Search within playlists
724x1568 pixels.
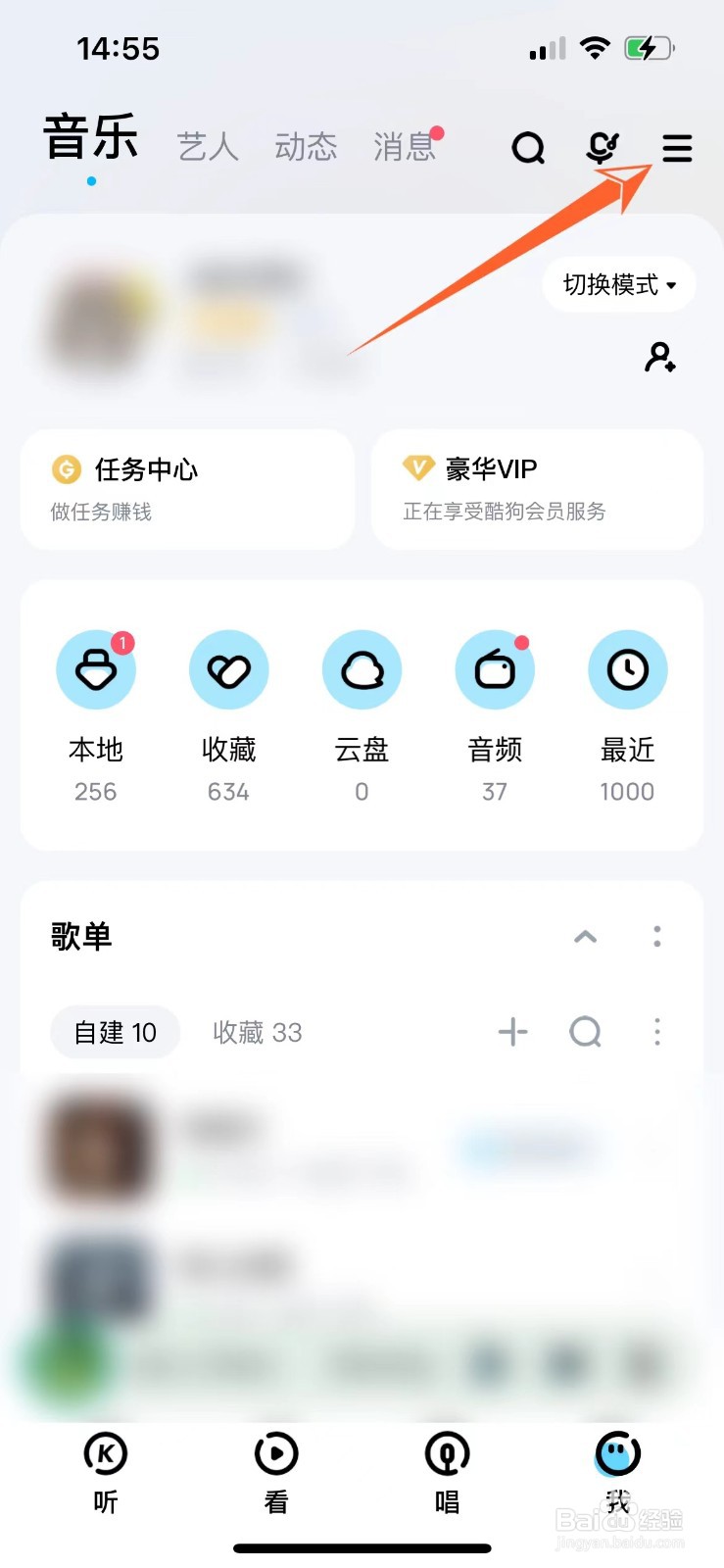pos(585,1032)
